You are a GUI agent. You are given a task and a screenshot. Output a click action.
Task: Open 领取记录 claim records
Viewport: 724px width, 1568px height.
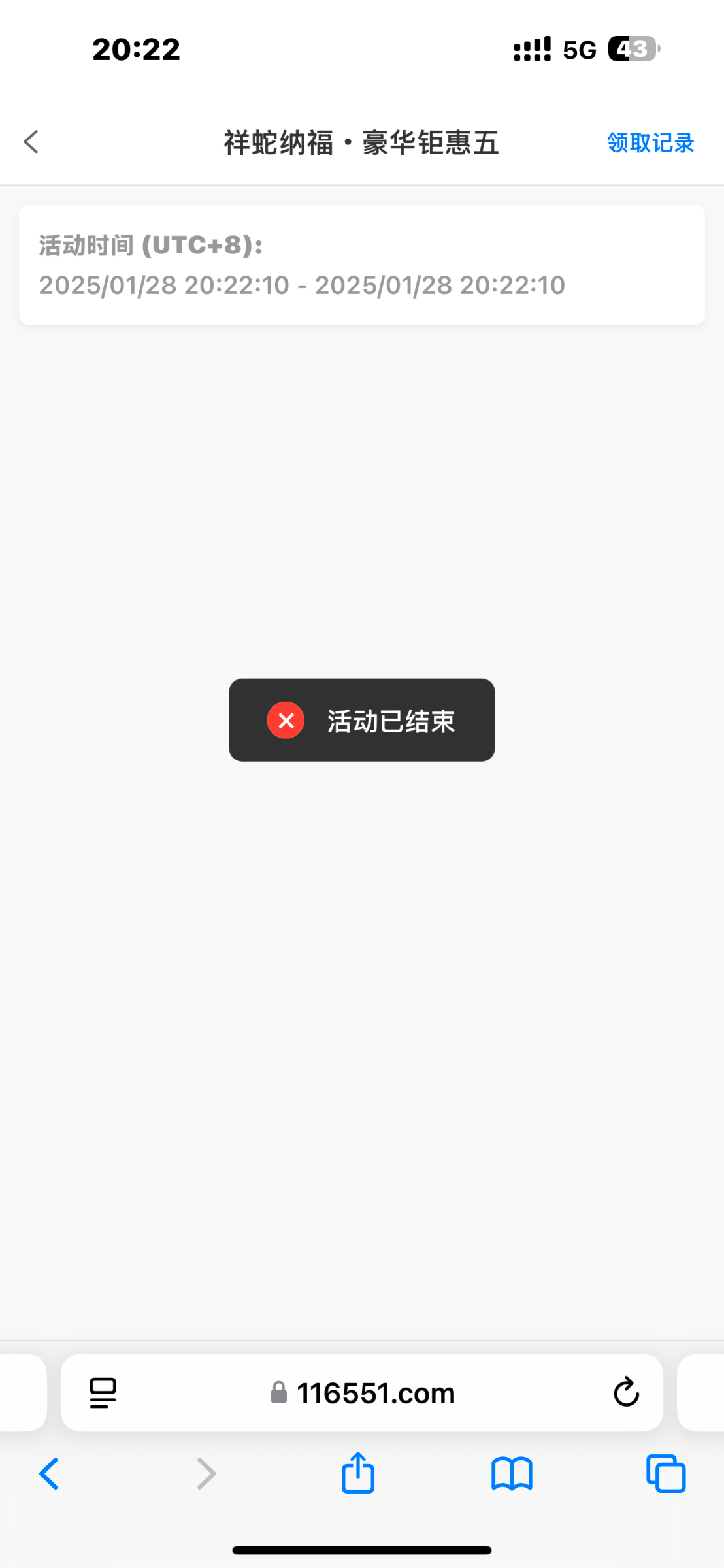(650, 142)
